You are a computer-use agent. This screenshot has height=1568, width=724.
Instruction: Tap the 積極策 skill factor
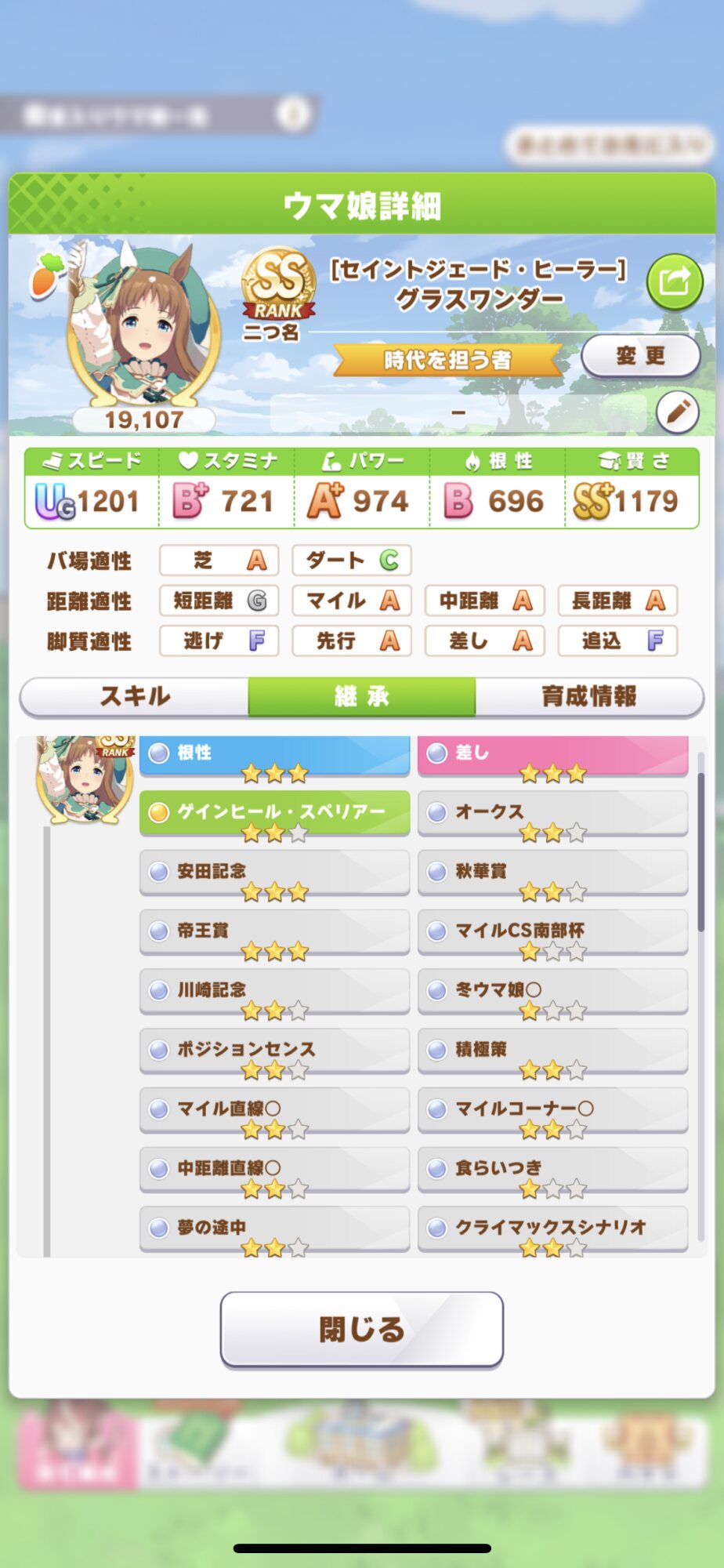click(552, 1051)
